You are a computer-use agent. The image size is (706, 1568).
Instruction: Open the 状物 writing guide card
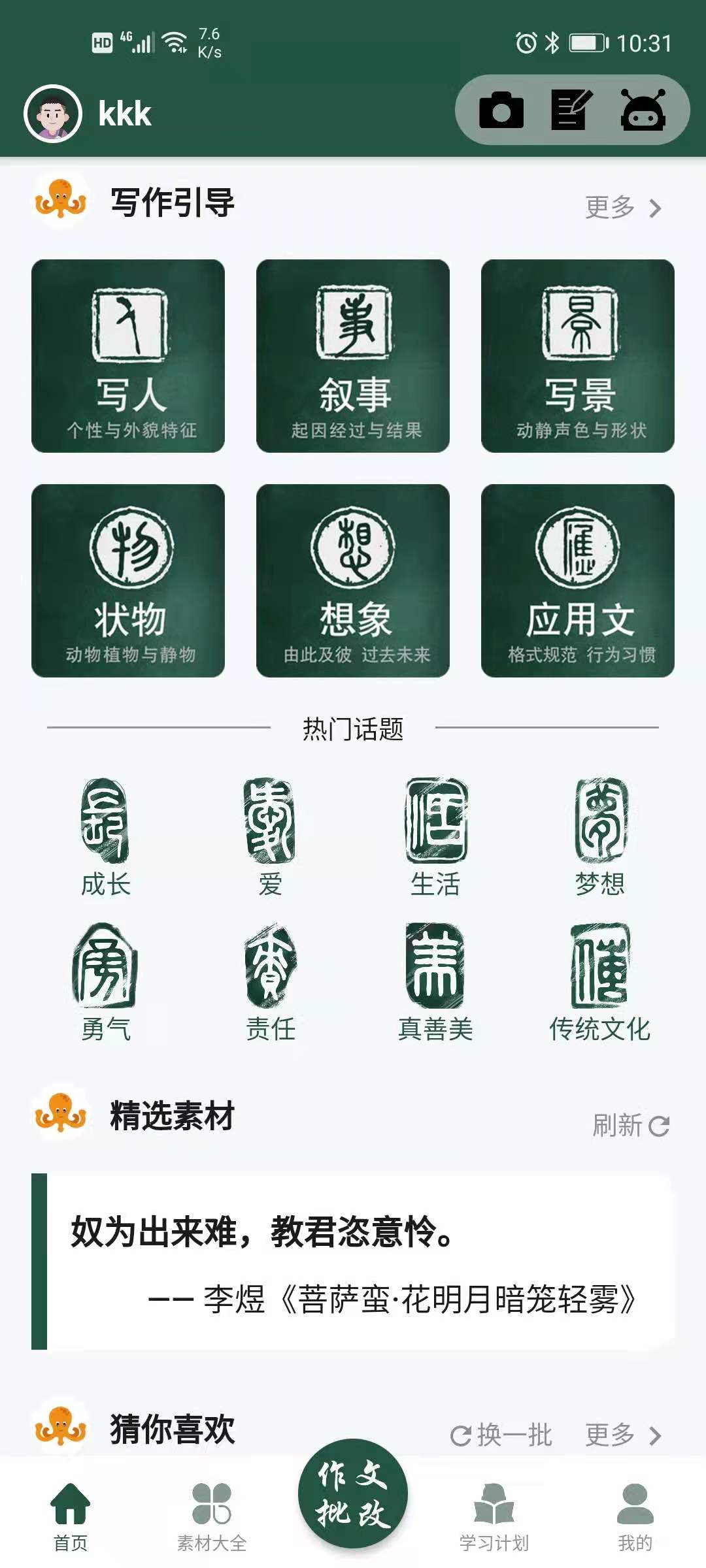128,581
